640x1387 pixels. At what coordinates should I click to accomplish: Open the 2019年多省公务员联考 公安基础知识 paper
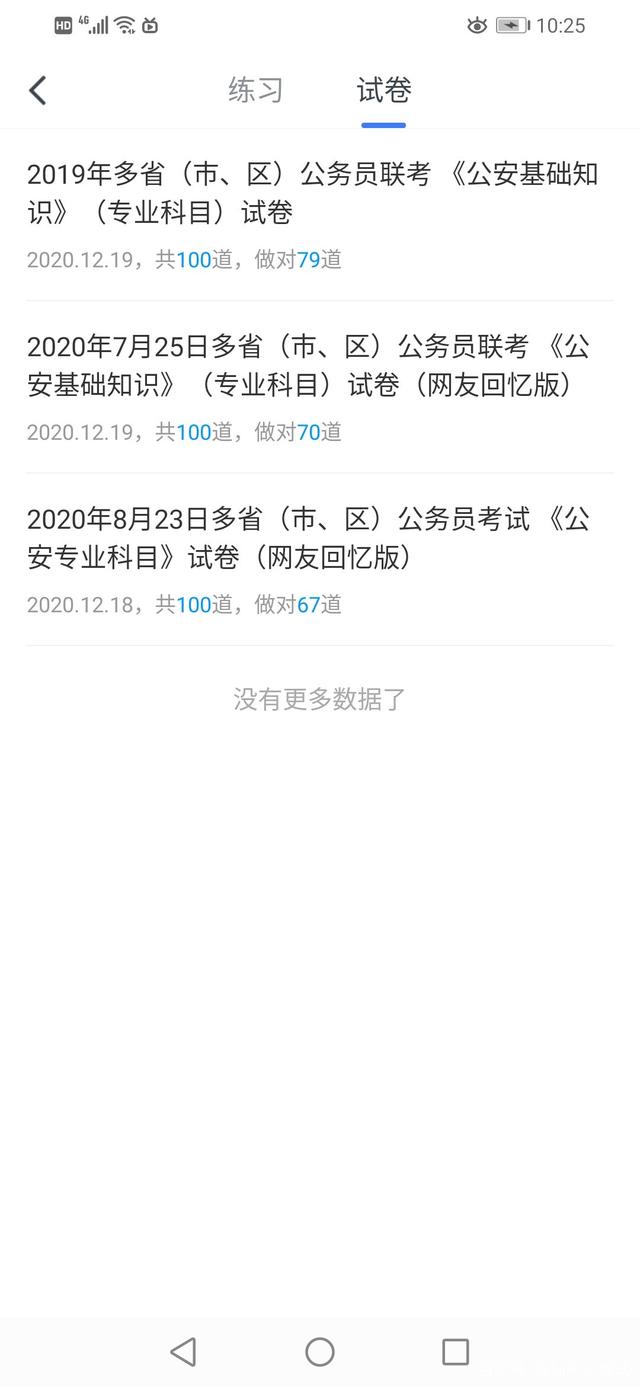(x=320, y=215)
